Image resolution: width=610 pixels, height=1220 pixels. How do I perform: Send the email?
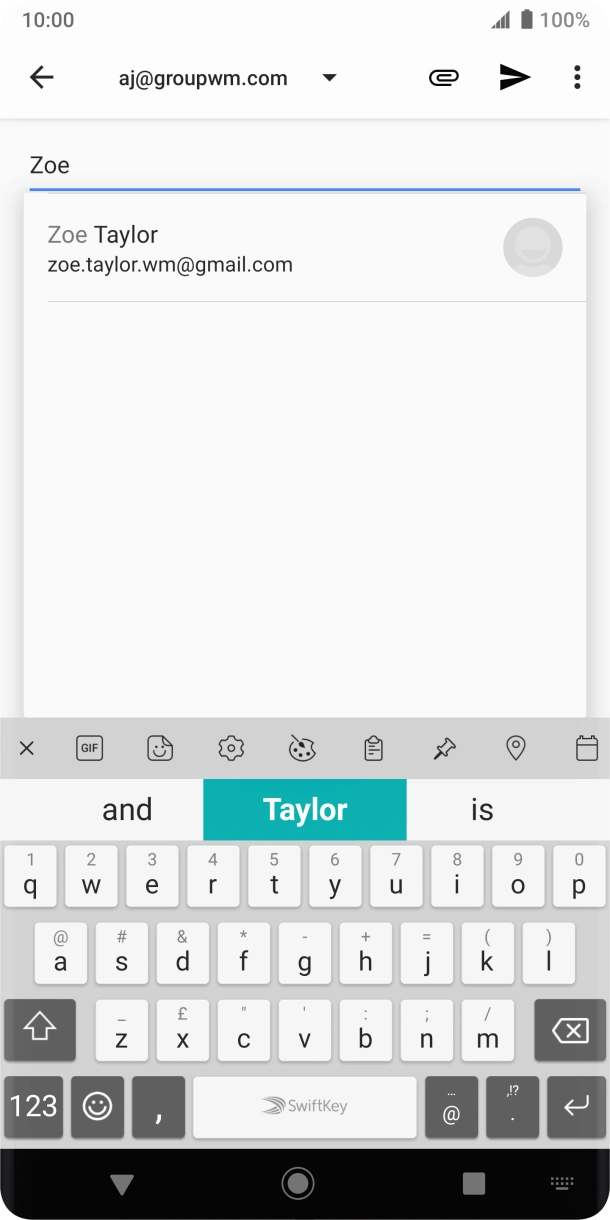(x=514, y=78)
